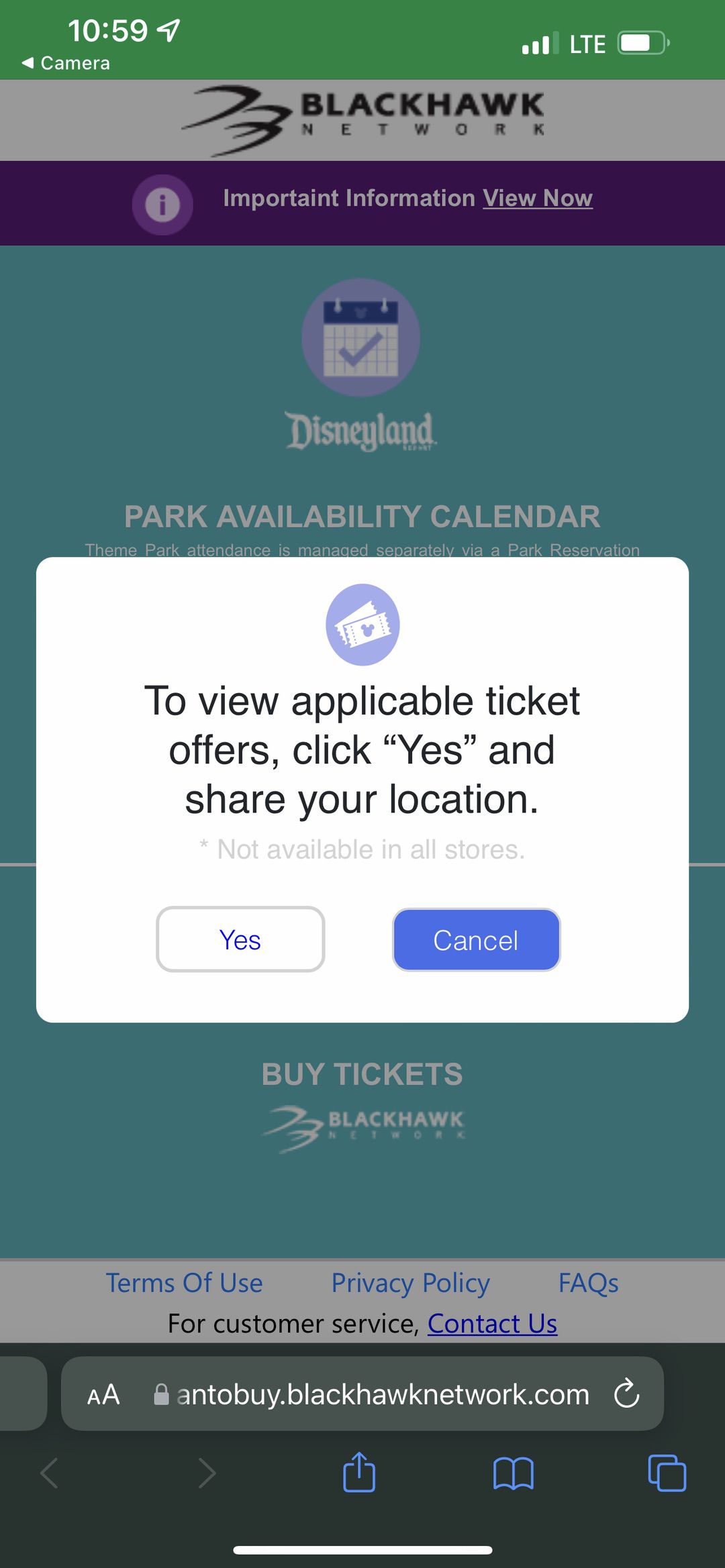This screenshot has width=725, height=1568.
Task: Open the View Now important information link
Action: coord(537,198)
